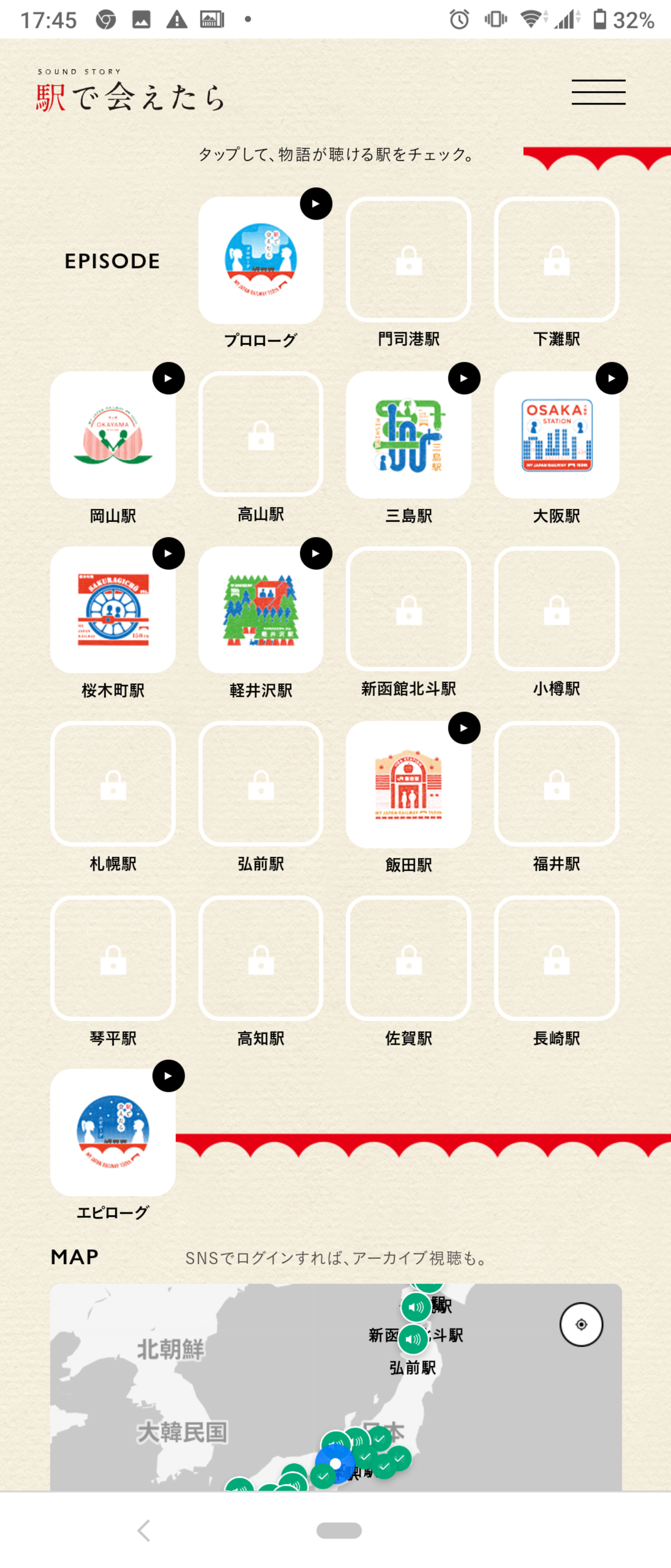Tap the locked 札幌駅 tile
The height and width of the screenshot is (1568, 671).
(113, 783)
